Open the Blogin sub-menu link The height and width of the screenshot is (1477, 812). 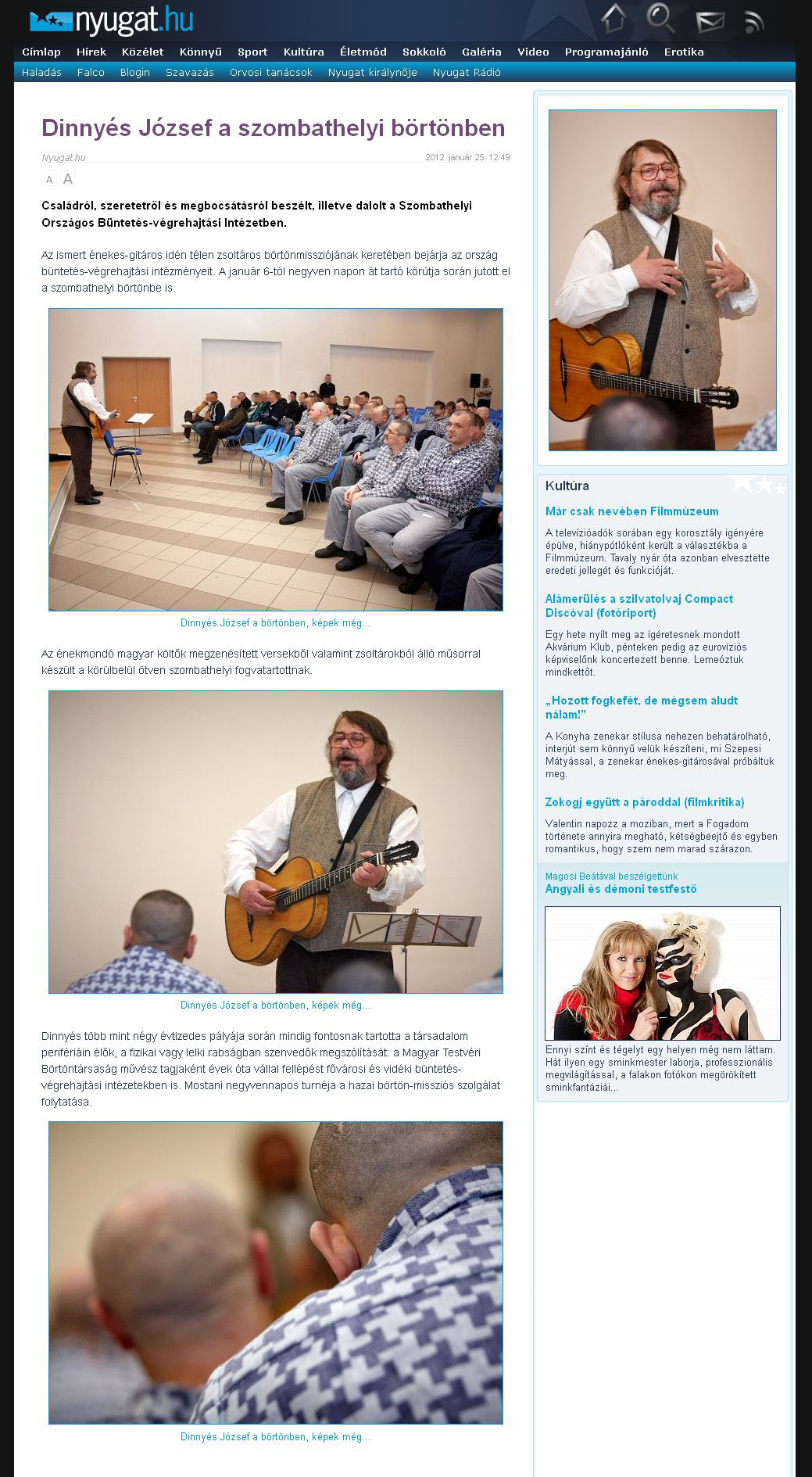coord(135,72)
